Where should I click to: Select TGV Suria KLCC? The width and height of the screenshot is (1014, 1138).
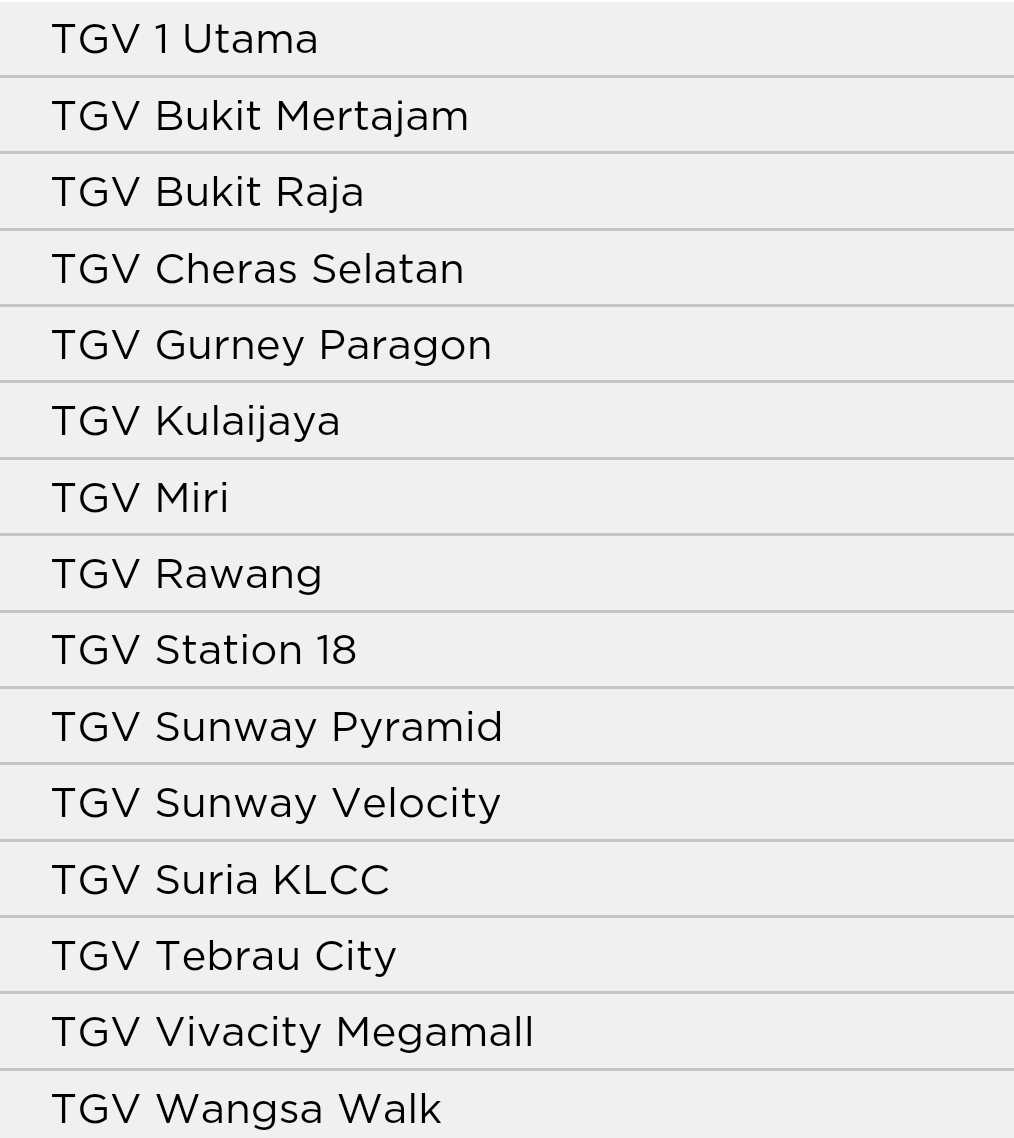pyautogui.click(x=220, y=879)
